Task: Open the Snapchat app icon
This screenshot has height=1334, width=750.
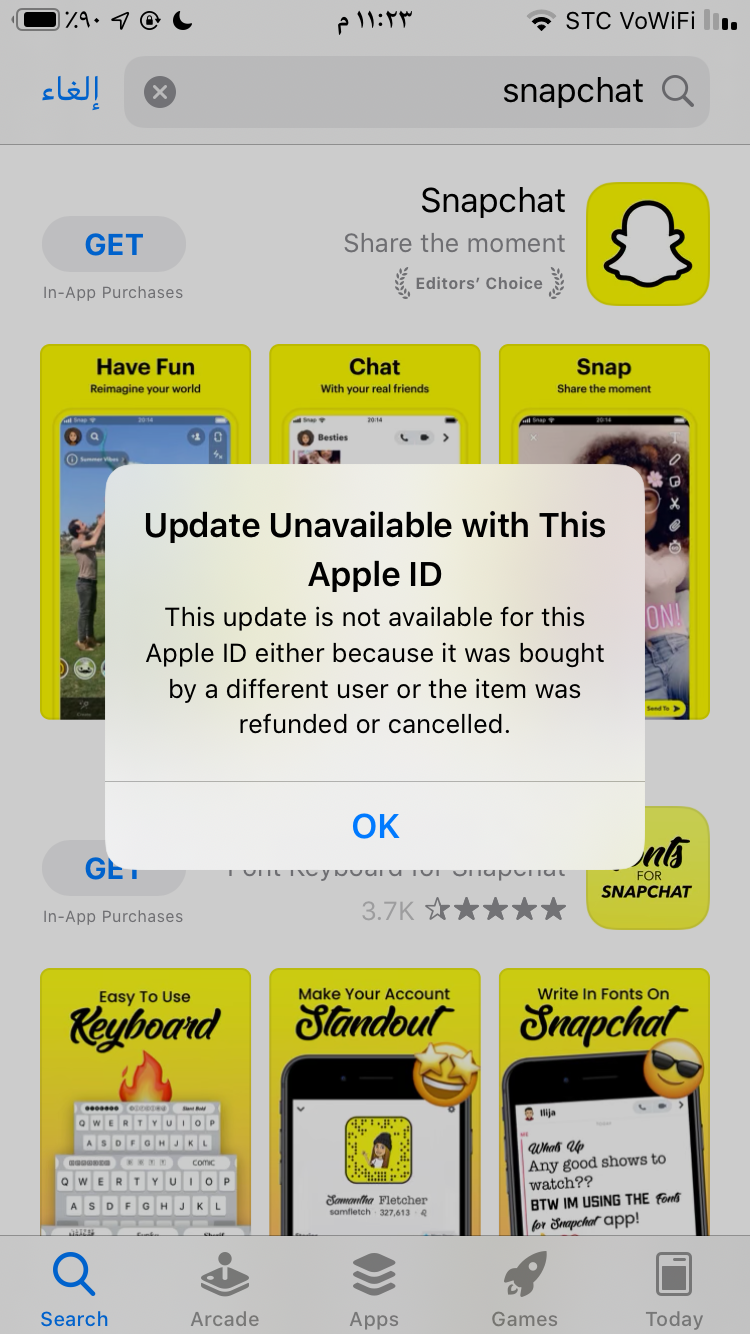Action: (647, 244)
